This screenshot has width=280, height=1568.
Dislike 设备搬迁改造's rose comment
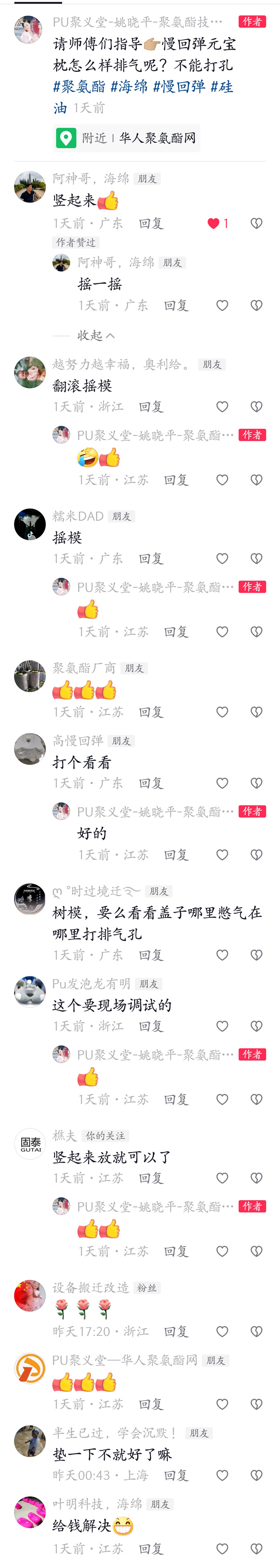tap(256, 1332)
